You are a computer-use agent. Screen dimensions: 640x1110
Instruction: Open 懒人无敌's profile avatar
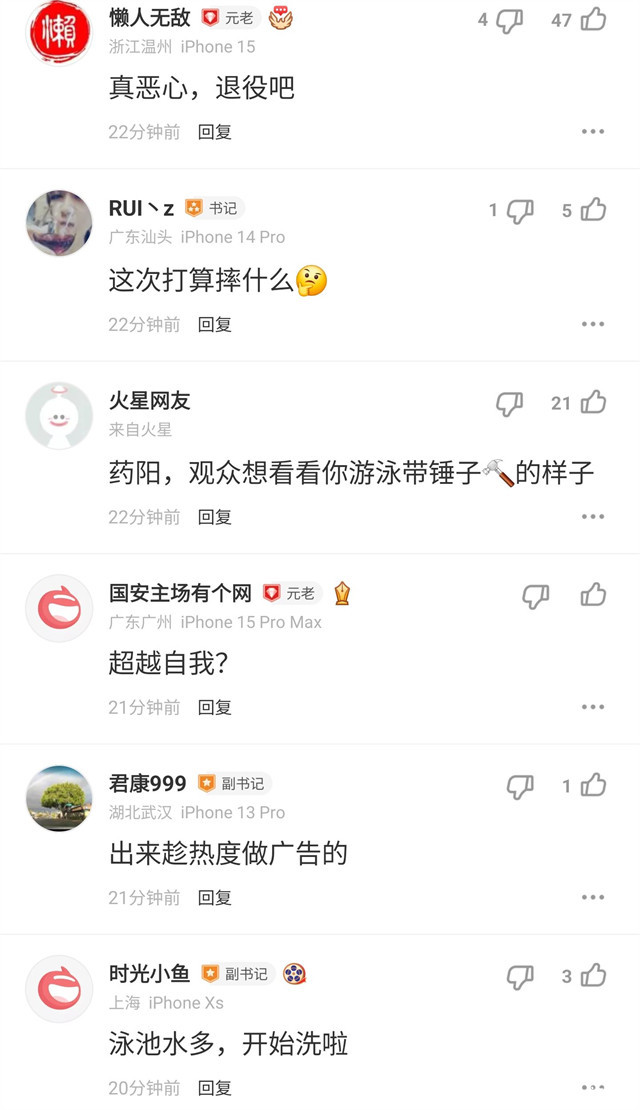point(58,32)
